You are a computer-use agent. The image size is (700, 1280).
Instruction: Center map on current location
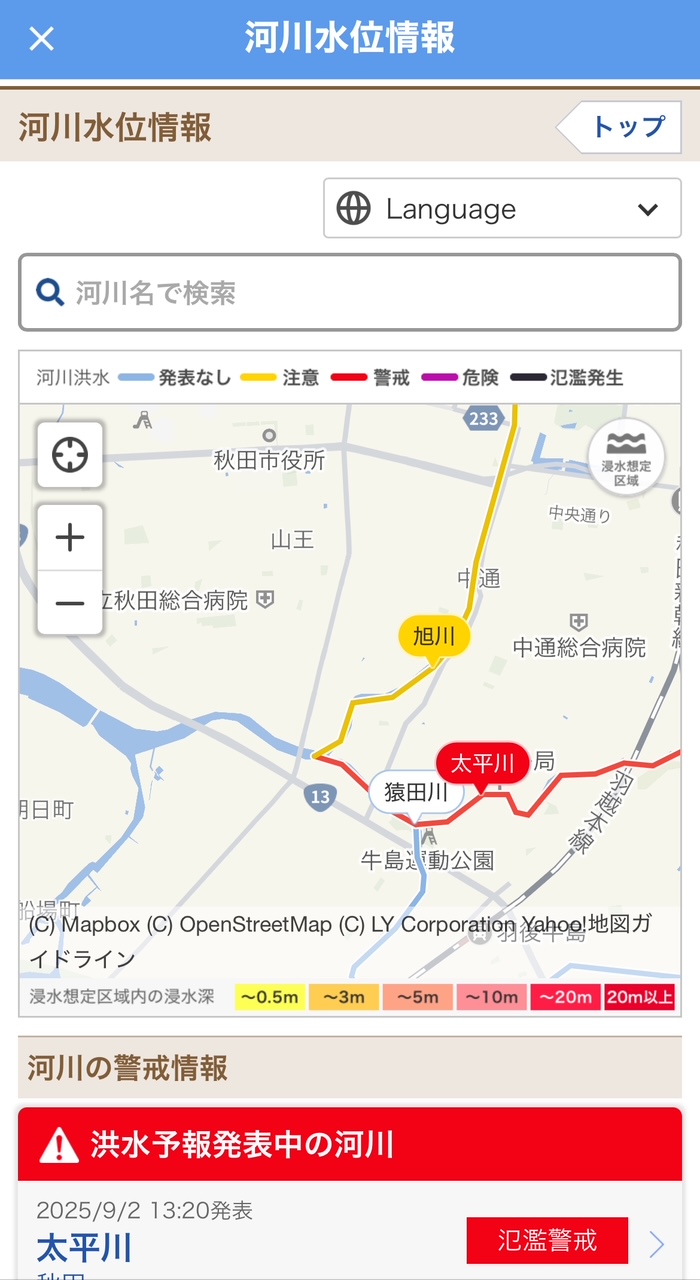point(70,455)
